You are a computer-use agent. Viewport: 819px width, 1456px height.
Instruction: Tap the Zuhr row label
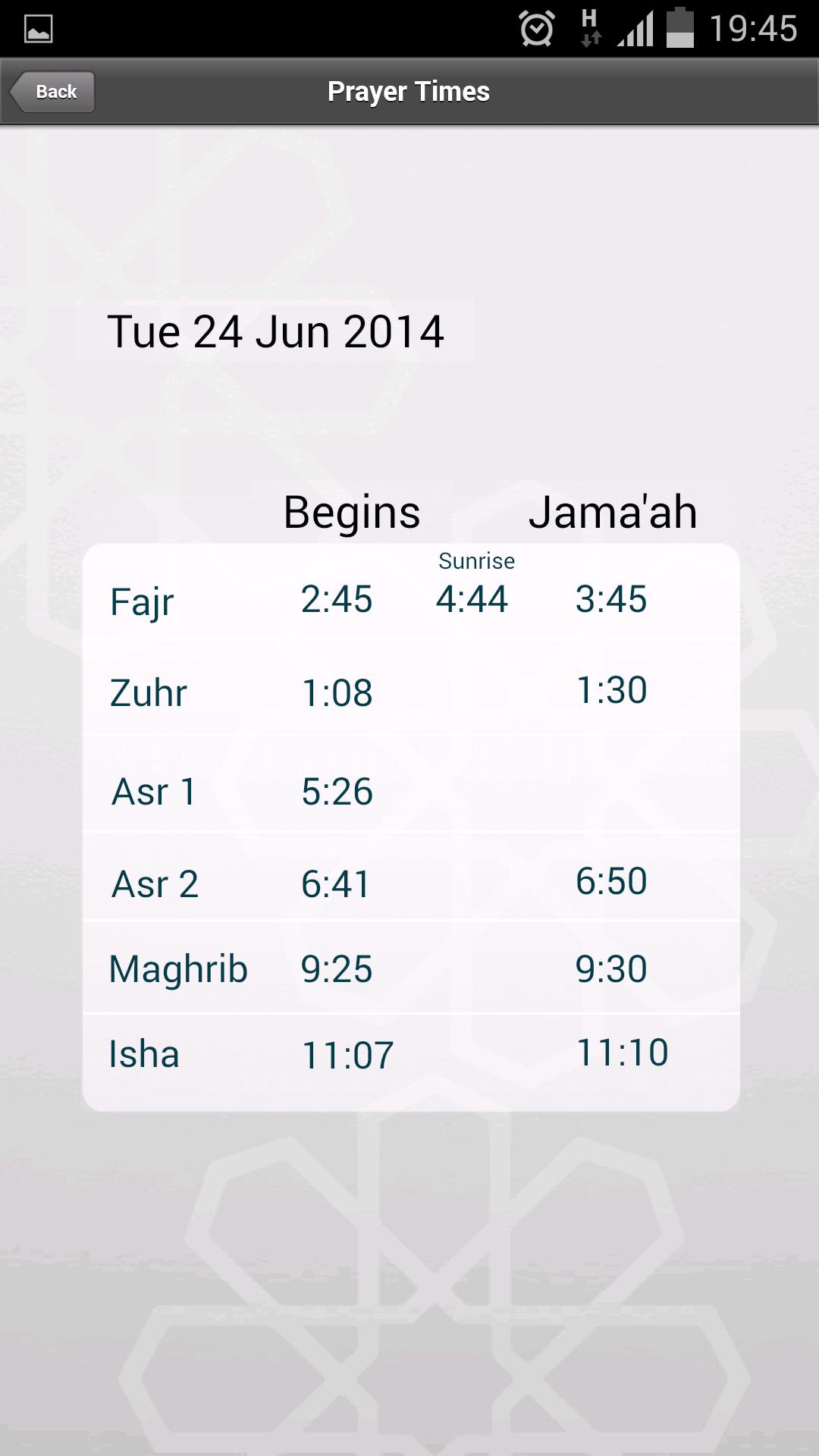pyautogui.click(x=149, y=692)
